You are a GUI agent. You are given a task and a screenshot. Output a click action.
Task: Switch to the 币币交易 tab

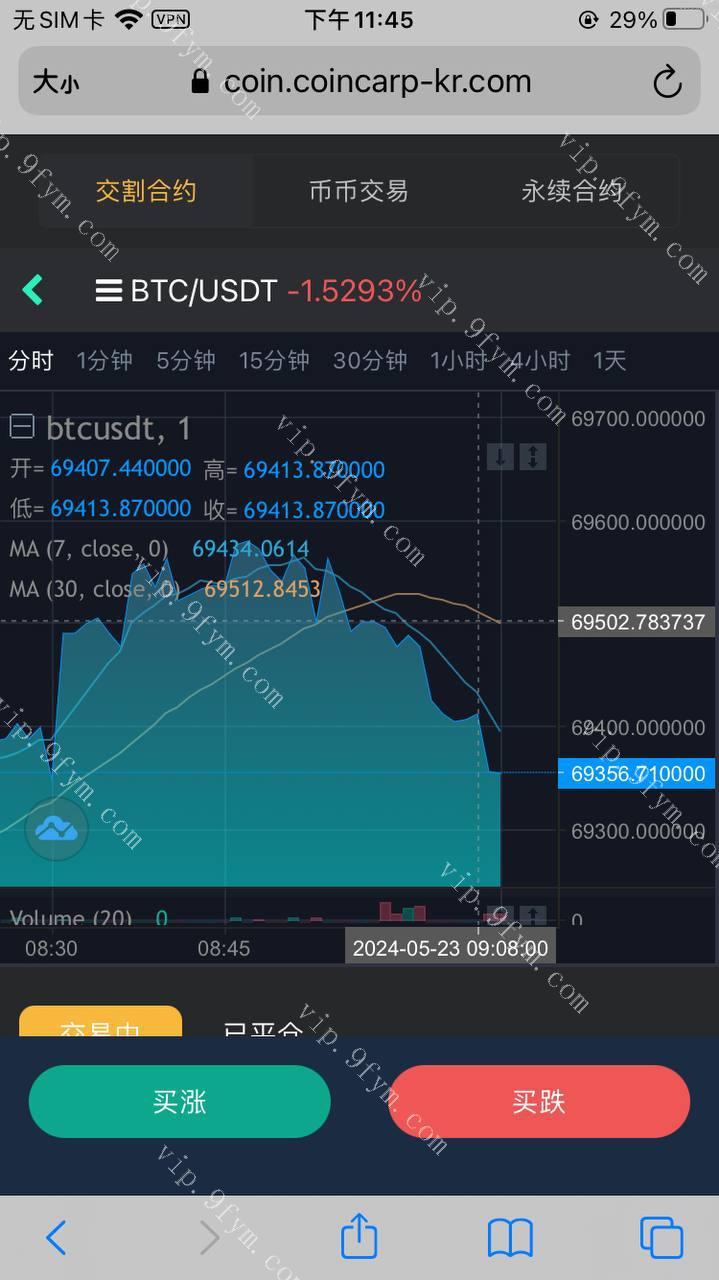[x=359, y=191]
